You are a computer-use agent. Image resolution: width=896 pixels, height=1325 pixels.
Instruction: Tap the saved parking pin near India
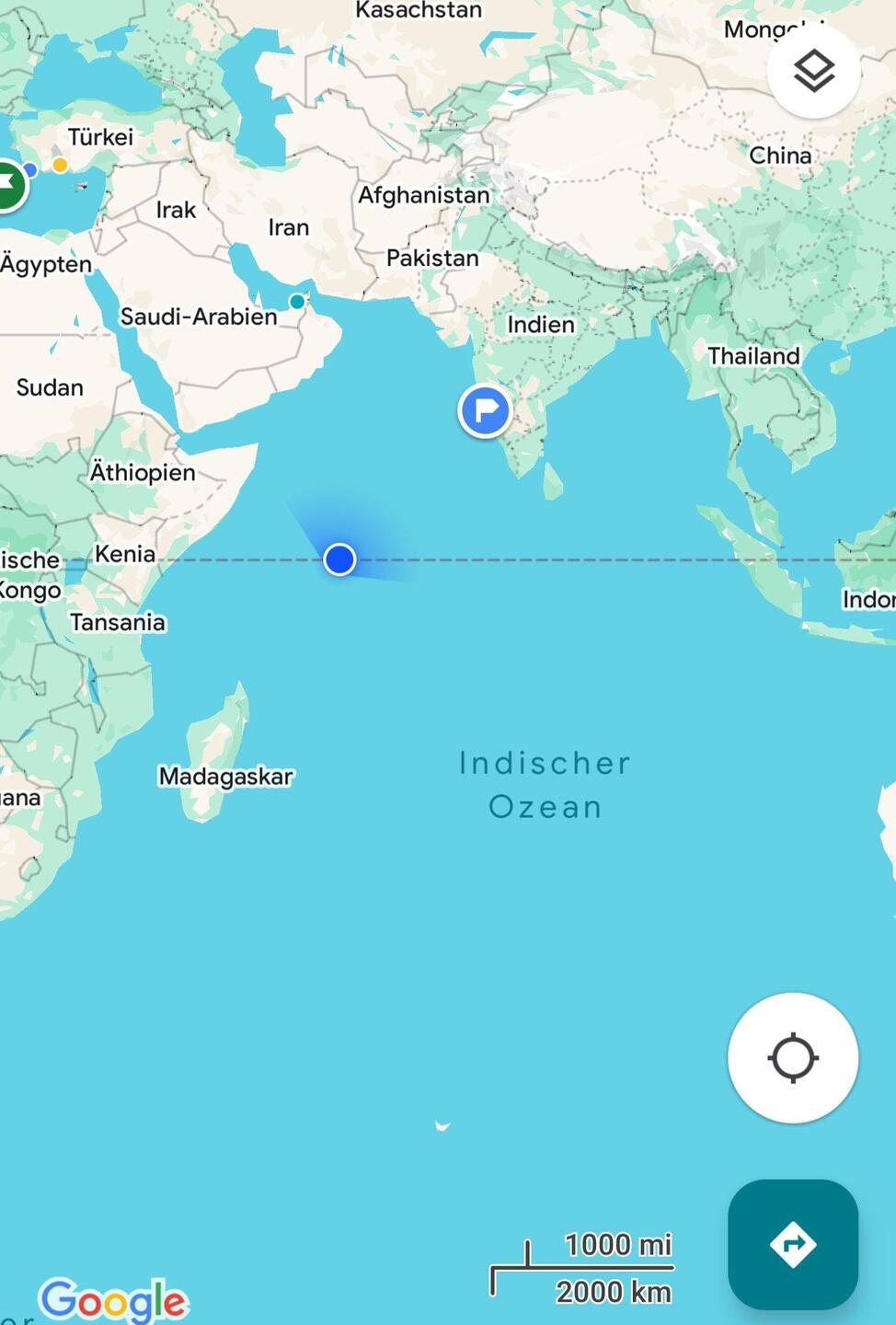coord(485,410)
